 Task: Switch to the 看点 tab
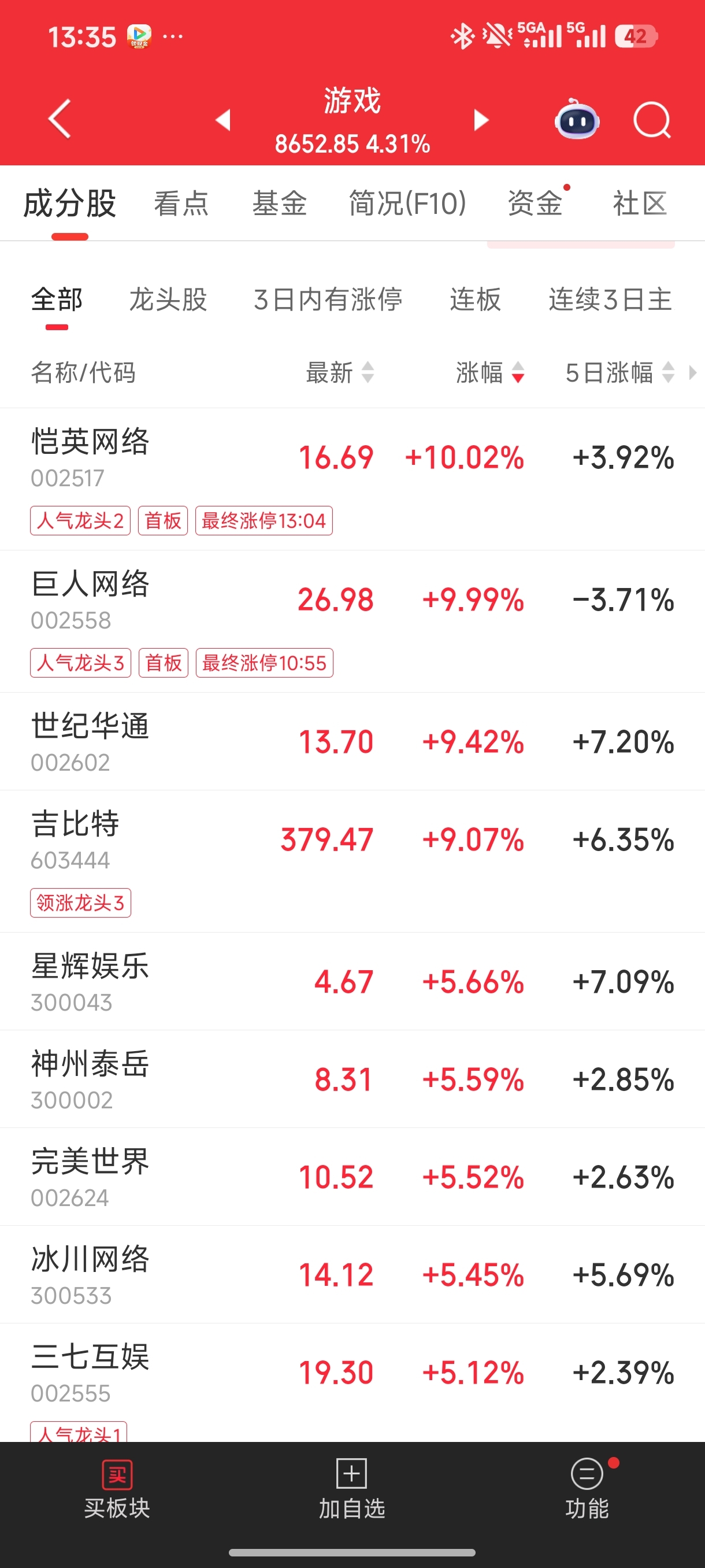pyautogui.click(x=181, y=204)
